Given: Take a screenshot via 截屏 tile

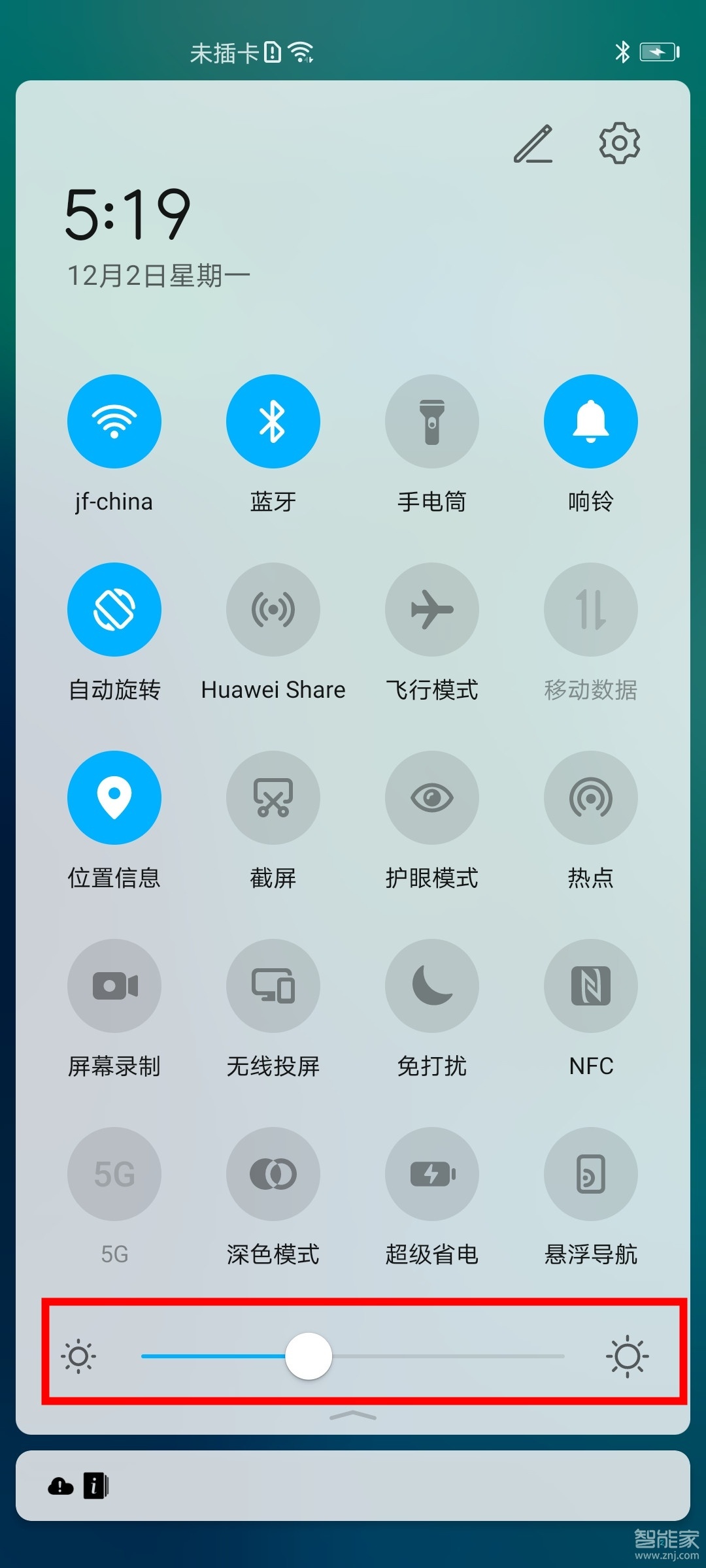Looking at the screenshot, I should (x=273, y=797).
